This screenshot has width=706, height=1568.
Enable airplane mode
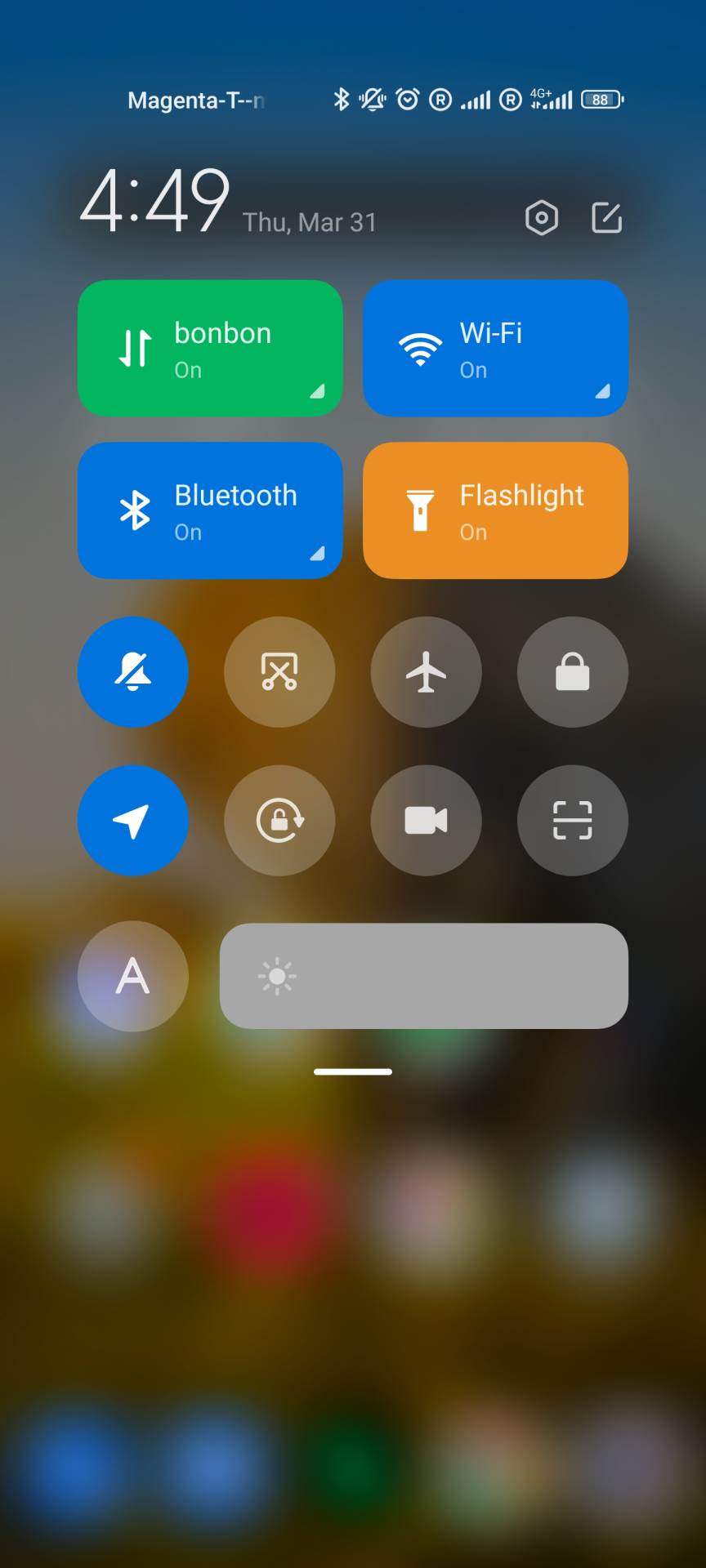point(426,672)
